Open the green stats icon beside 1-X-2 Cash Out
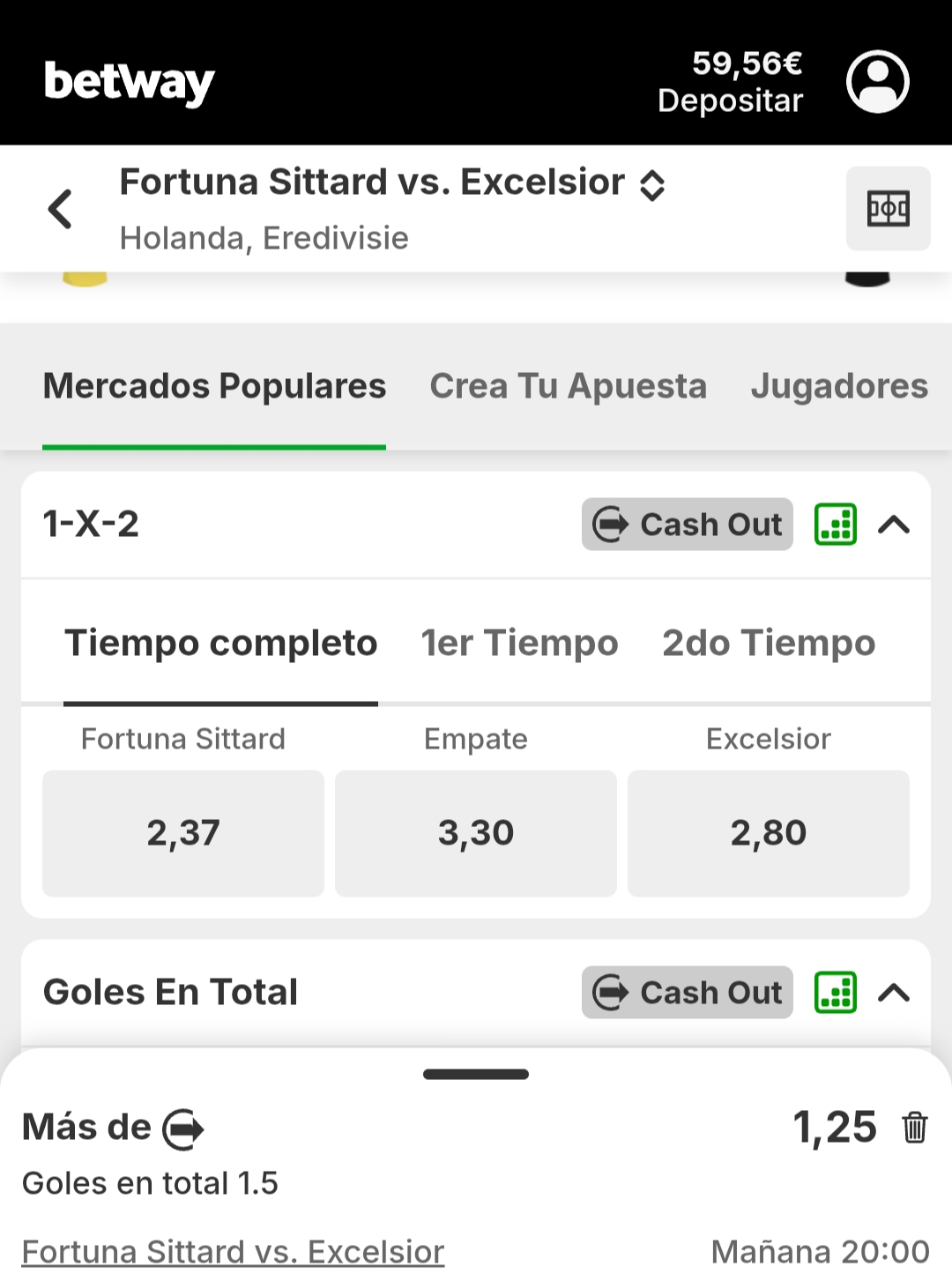952x1274 pixels. (834, 524)
